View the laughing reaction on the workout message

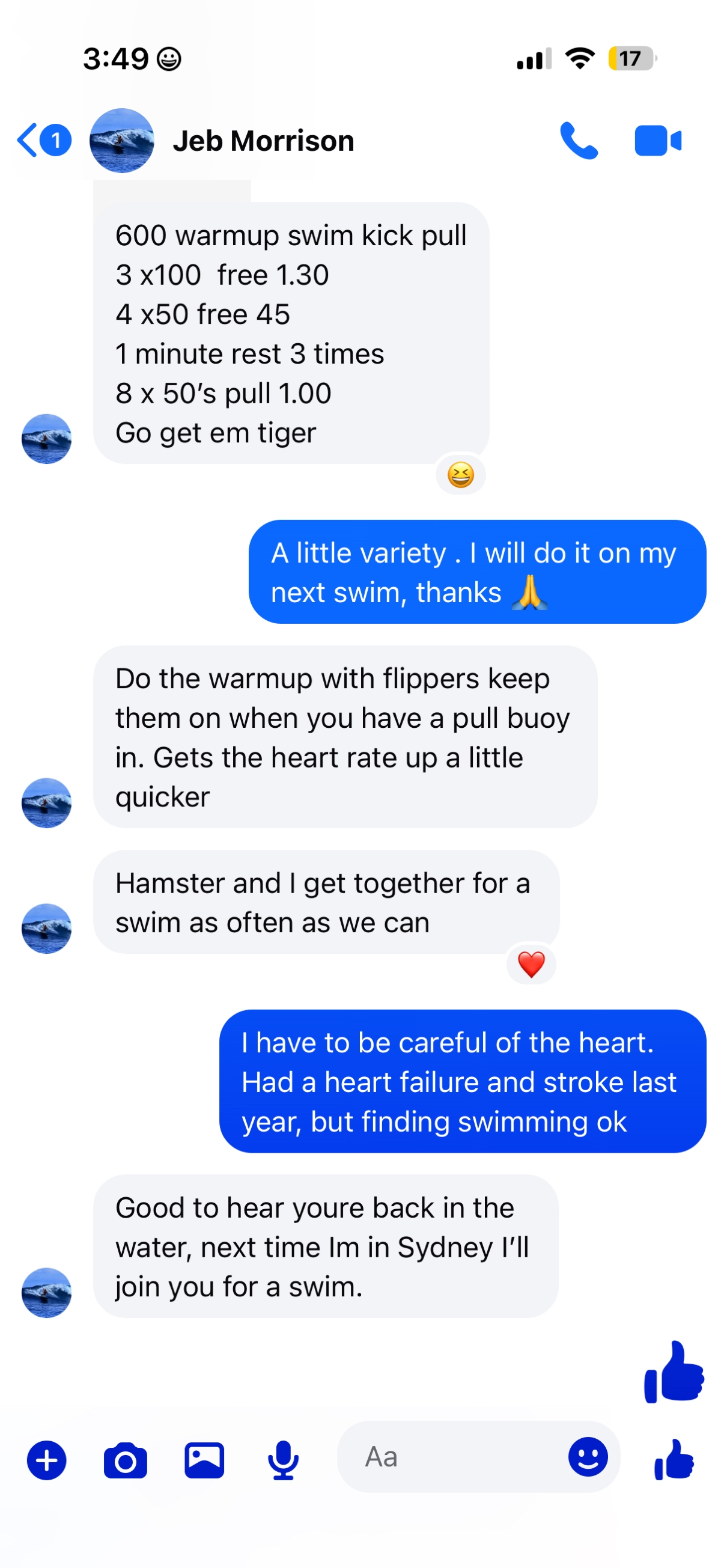click(461, 475)
